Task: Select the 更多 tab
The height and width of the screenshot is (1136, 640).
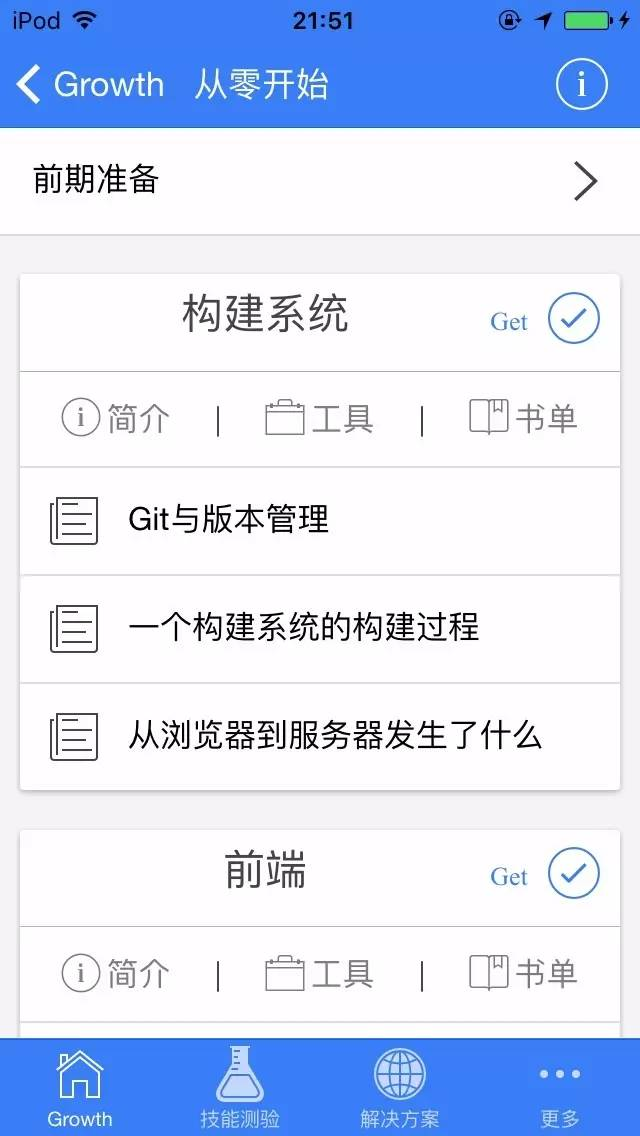Action: coord(560,1088)
